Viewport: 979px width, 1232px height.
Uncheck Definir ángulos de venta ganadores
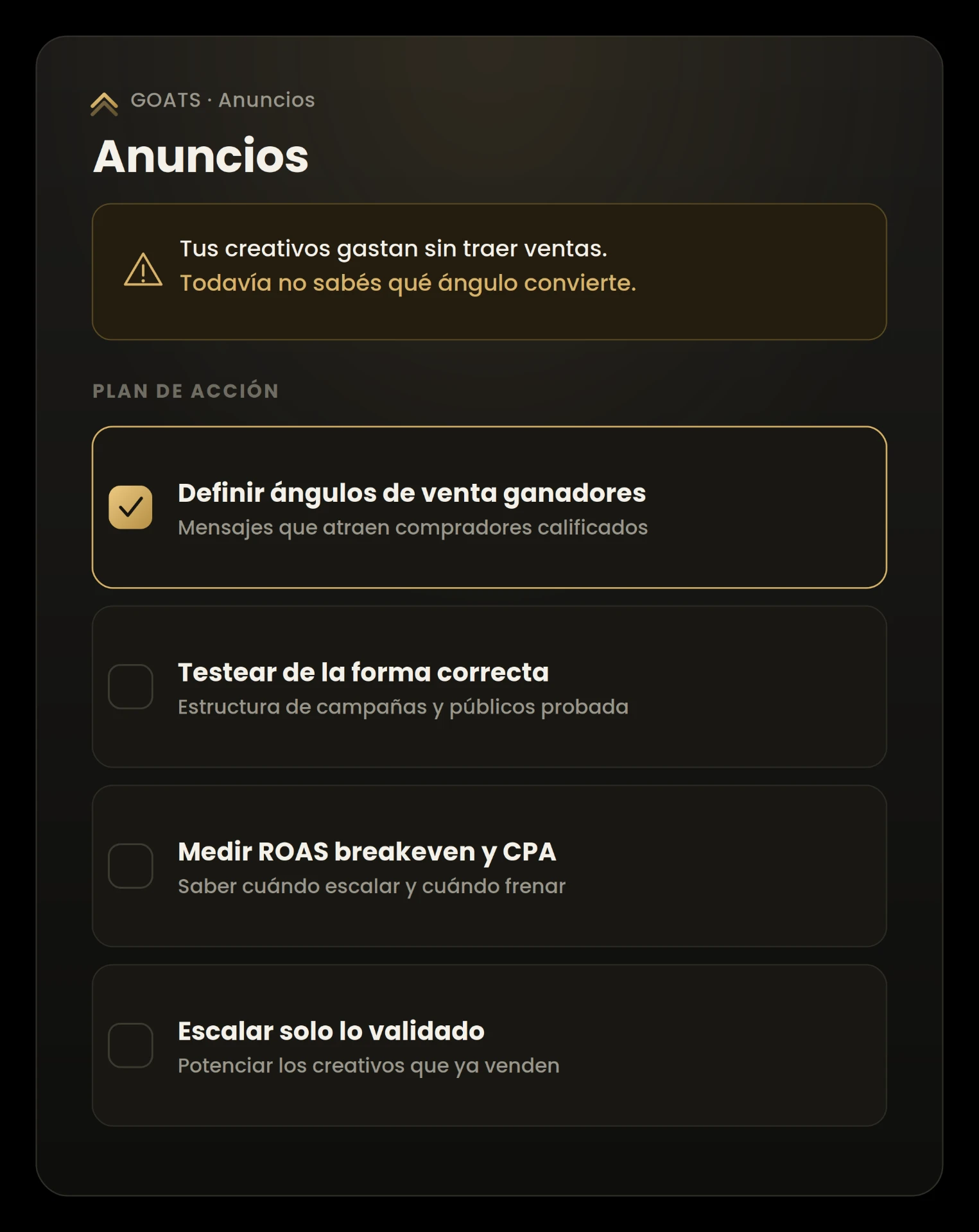click(x=130, y=508)
